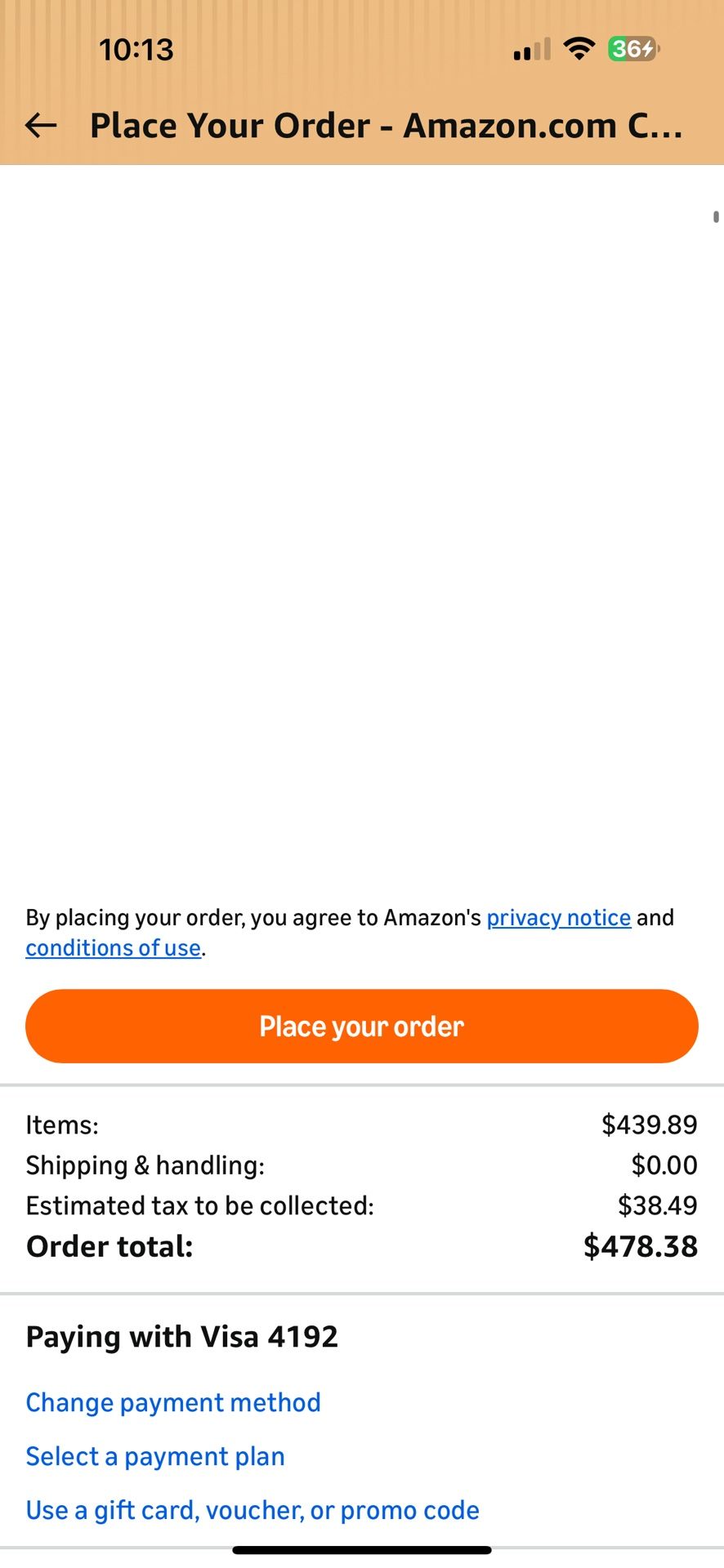Open the conditions of use link
Screen dimensions: 724x1568
(113, 948)
